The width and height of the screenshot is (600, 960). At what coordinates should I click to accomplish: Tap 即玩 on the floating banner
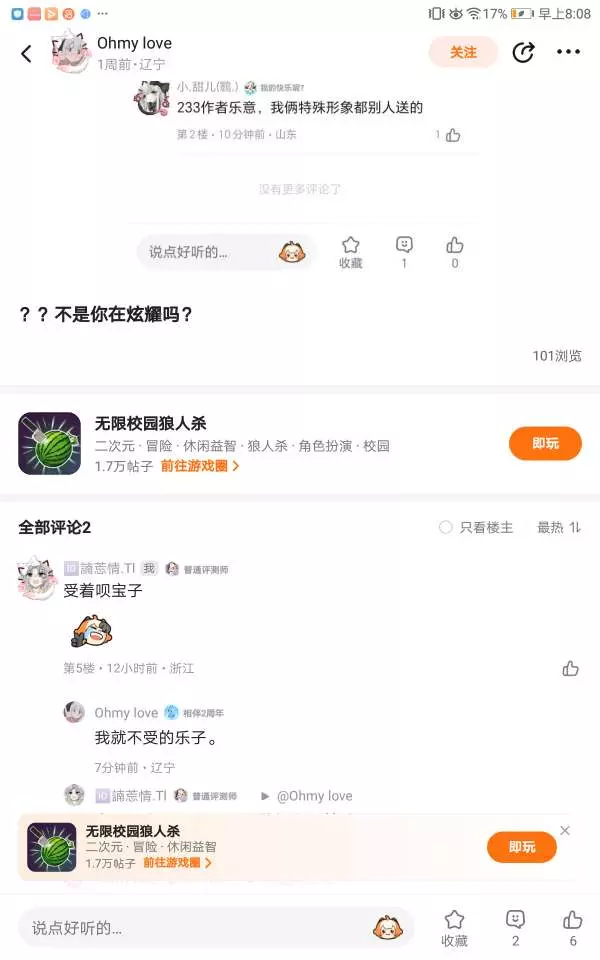click(x=522, y=847)
